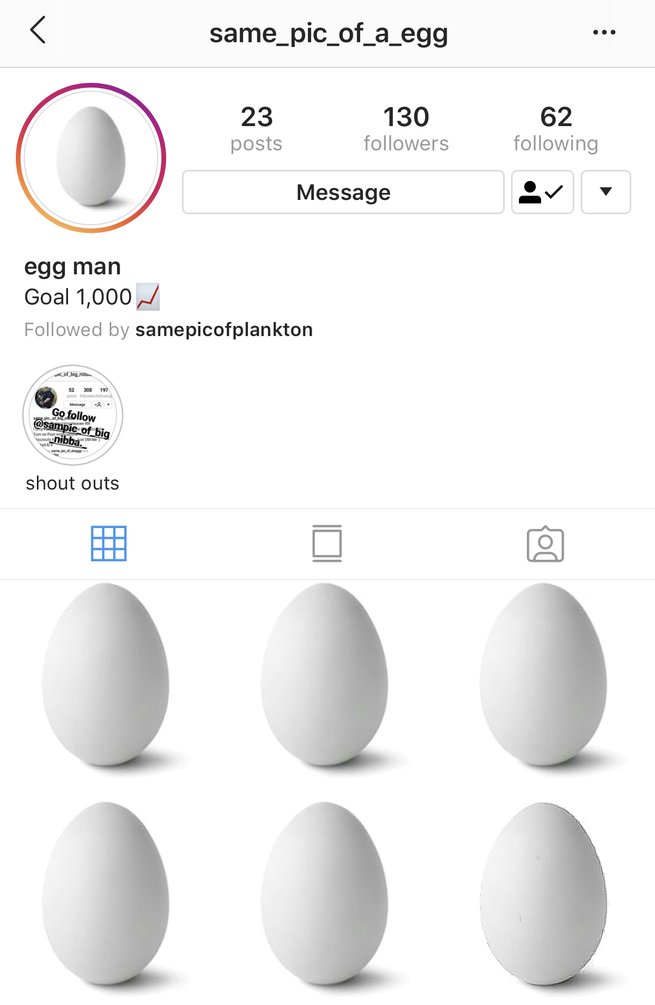This screenshot has height=1005, width=655.
Task: Message the egg man account
Action: pyautogui.click(x=343, y=192)
